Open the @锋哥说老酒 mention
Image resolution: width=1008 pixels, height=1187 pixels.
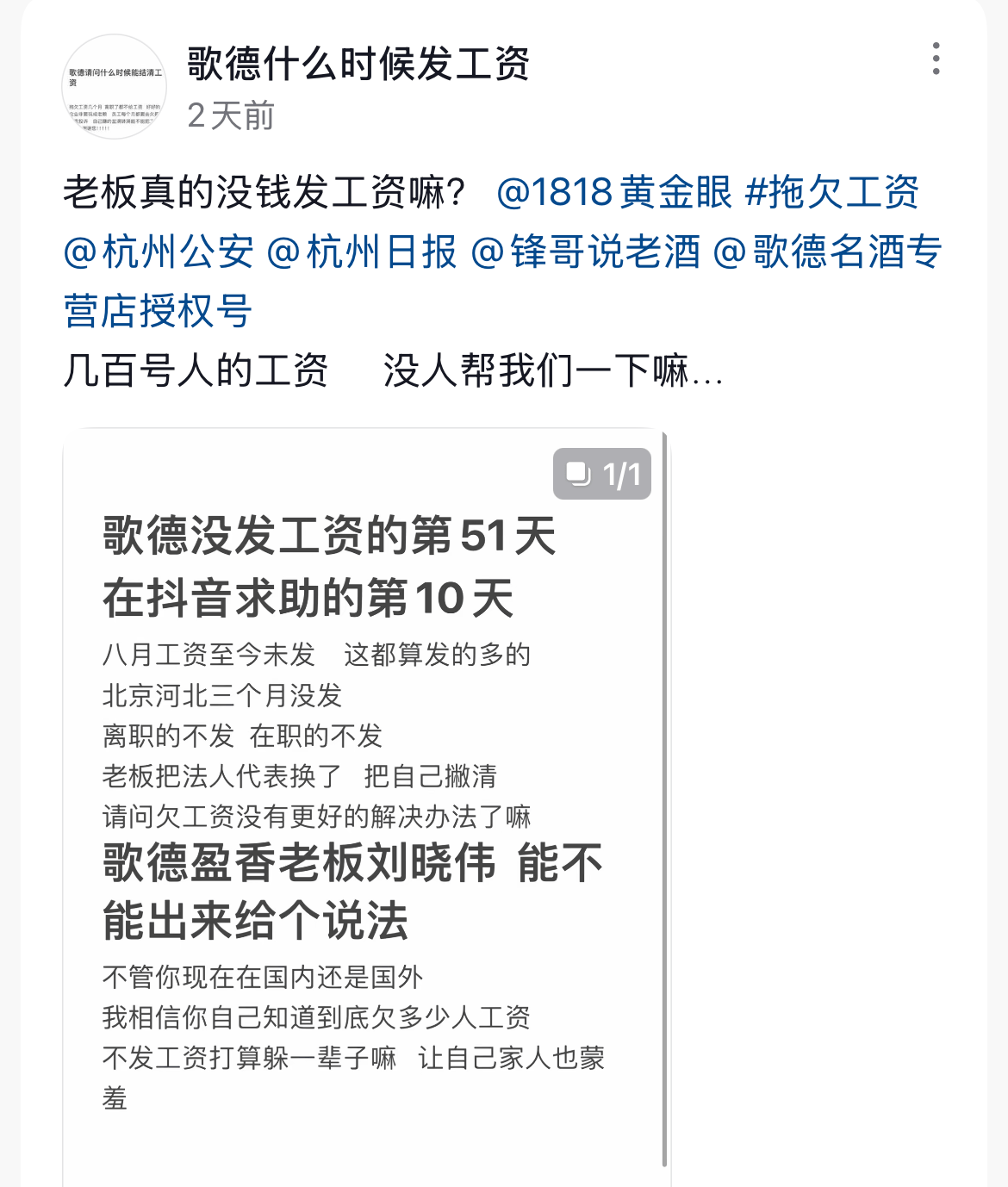click(586, 252)
